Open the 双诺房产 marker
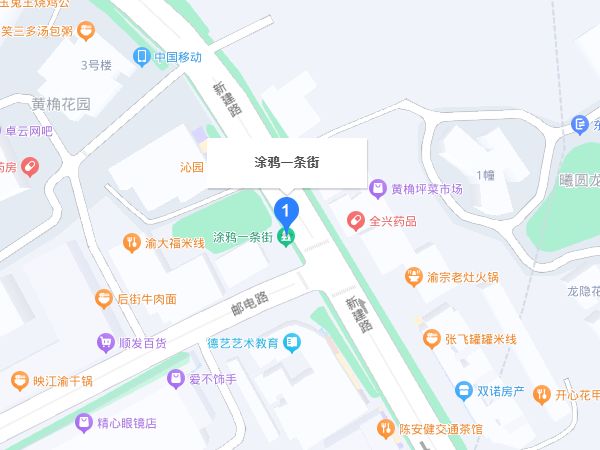600x450 pixels. coord(463,391)
